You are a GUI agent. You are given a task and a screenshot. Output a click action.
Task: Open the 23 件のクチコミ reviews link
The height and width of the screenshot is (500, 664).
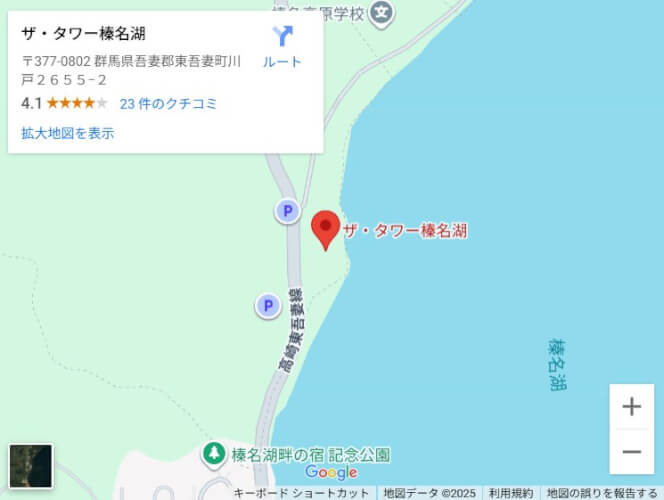[x=168, y=103]
